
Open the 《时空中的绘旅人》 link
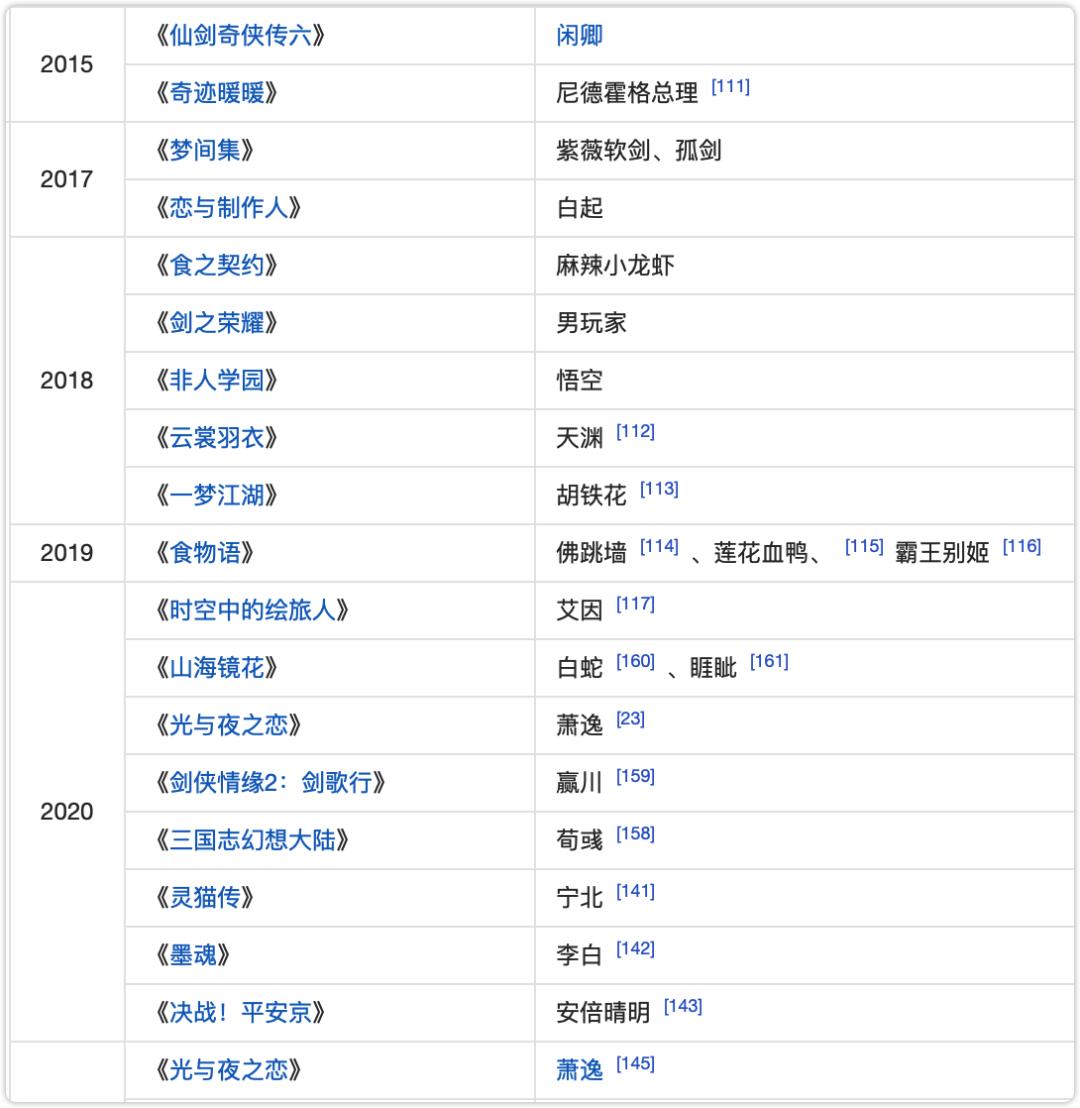[256, 610]
